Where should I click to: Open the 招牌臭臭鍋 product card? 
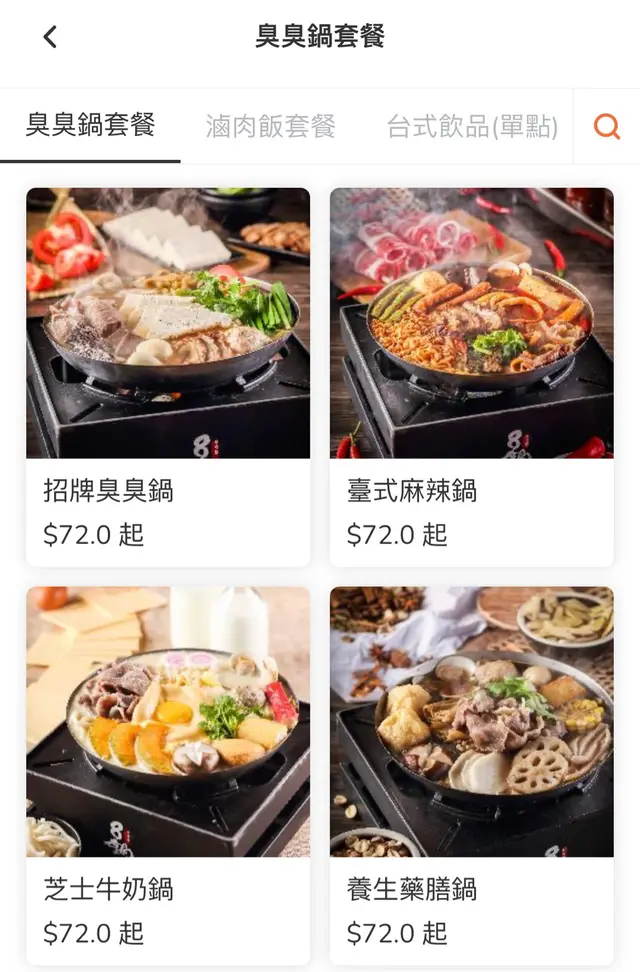pos(168,376)
